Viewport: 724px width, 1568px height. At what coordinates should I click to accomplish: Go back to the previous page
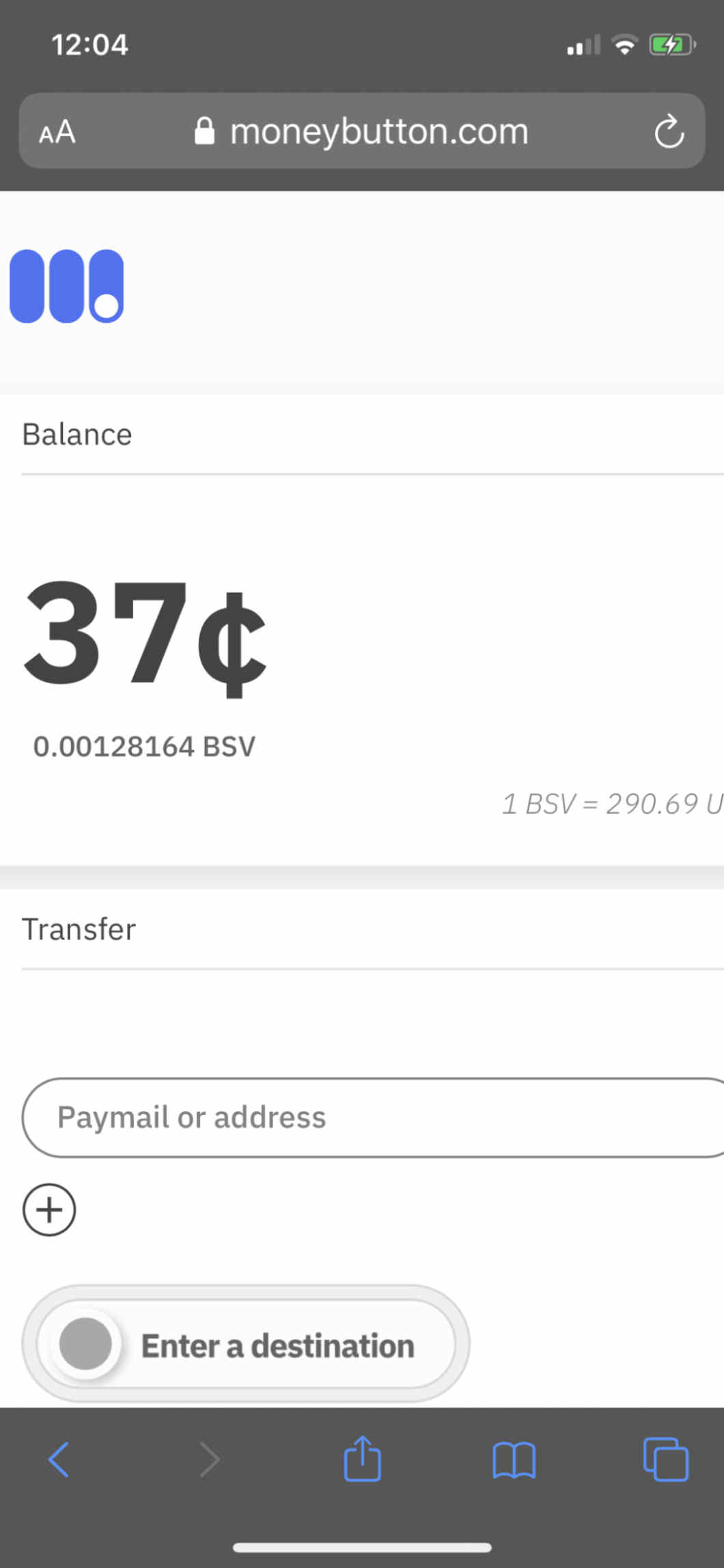(59, 1460)
